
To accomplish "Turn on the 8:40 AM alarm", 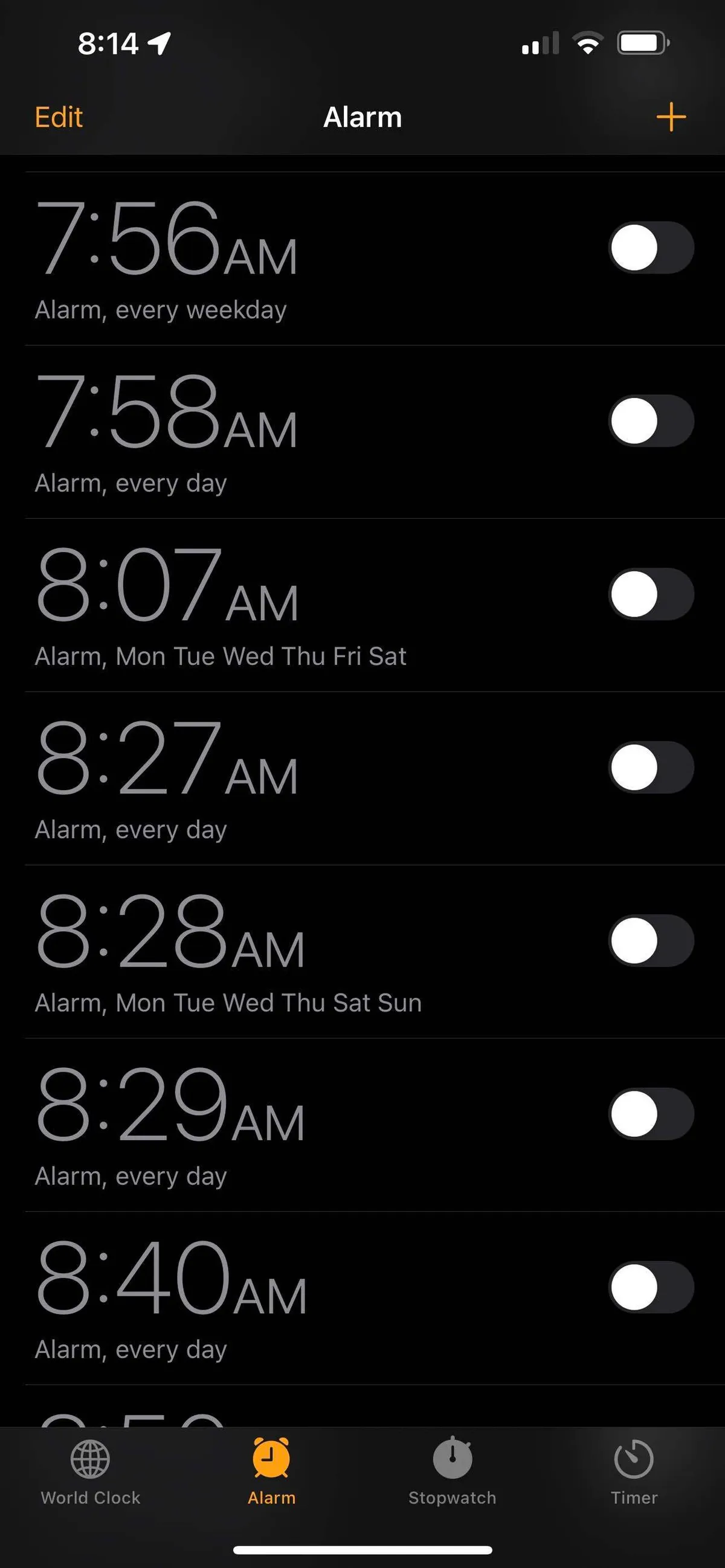I will tap(651, 1287).
